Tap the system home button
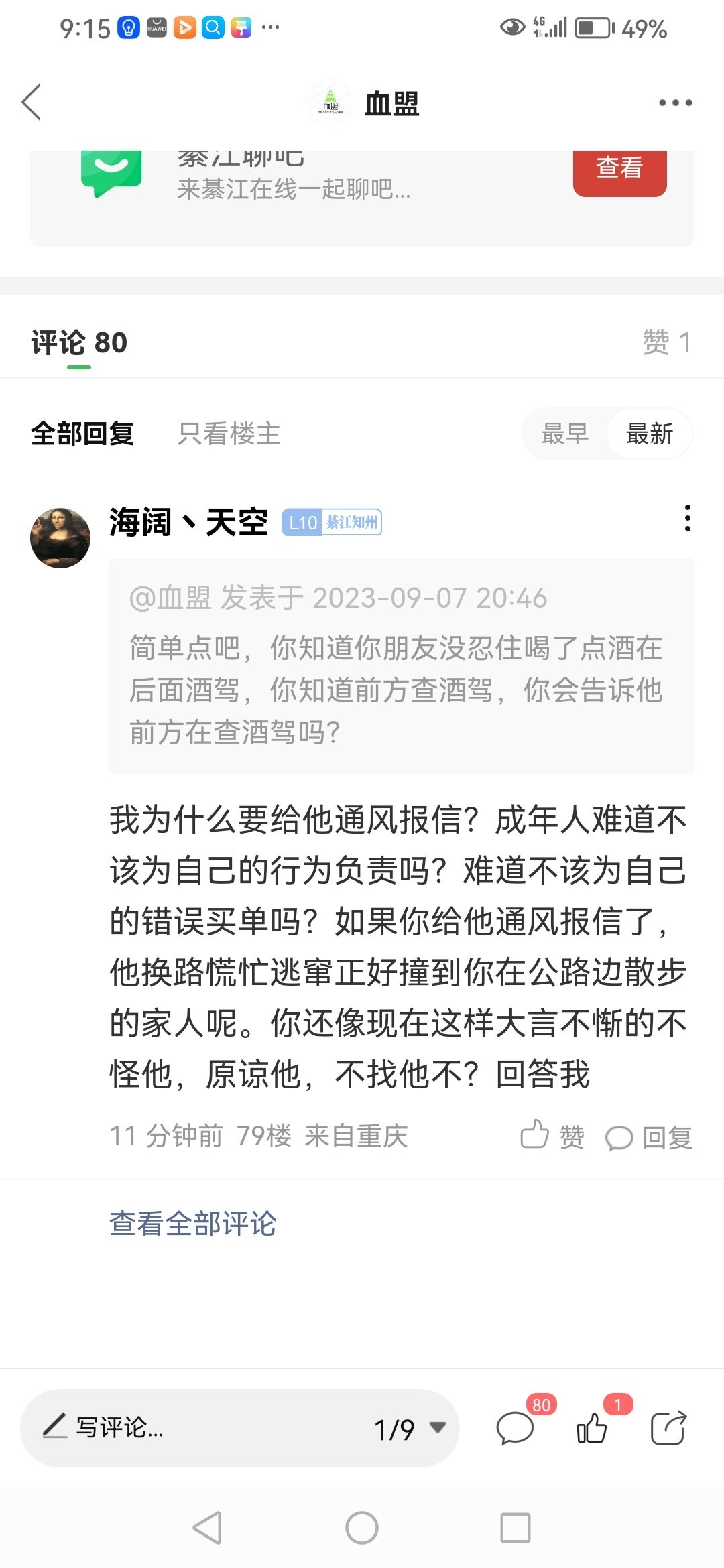 click(362, 1528)
